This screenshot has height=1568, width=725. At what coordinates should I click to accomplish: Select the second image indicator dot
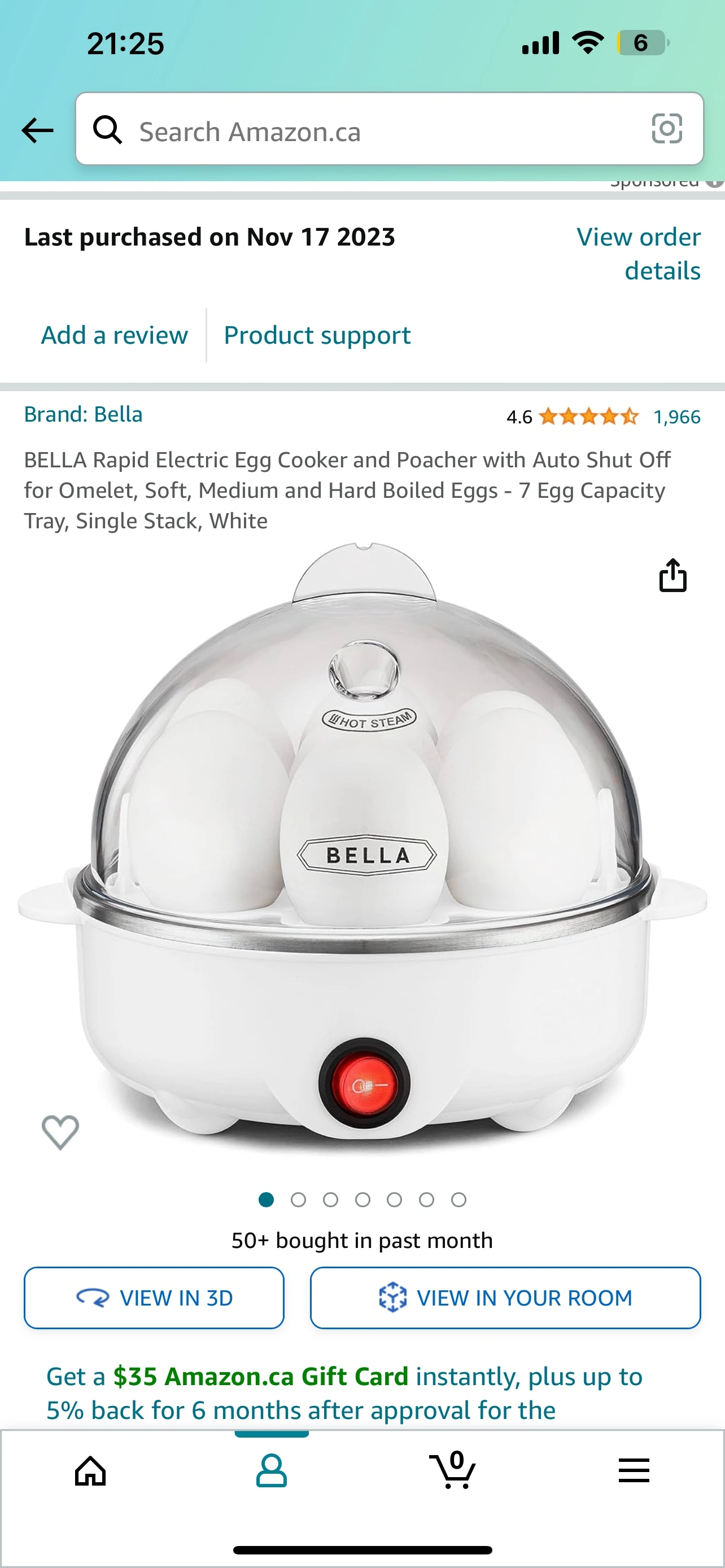pyautogui.click(x=298, y=1200)
